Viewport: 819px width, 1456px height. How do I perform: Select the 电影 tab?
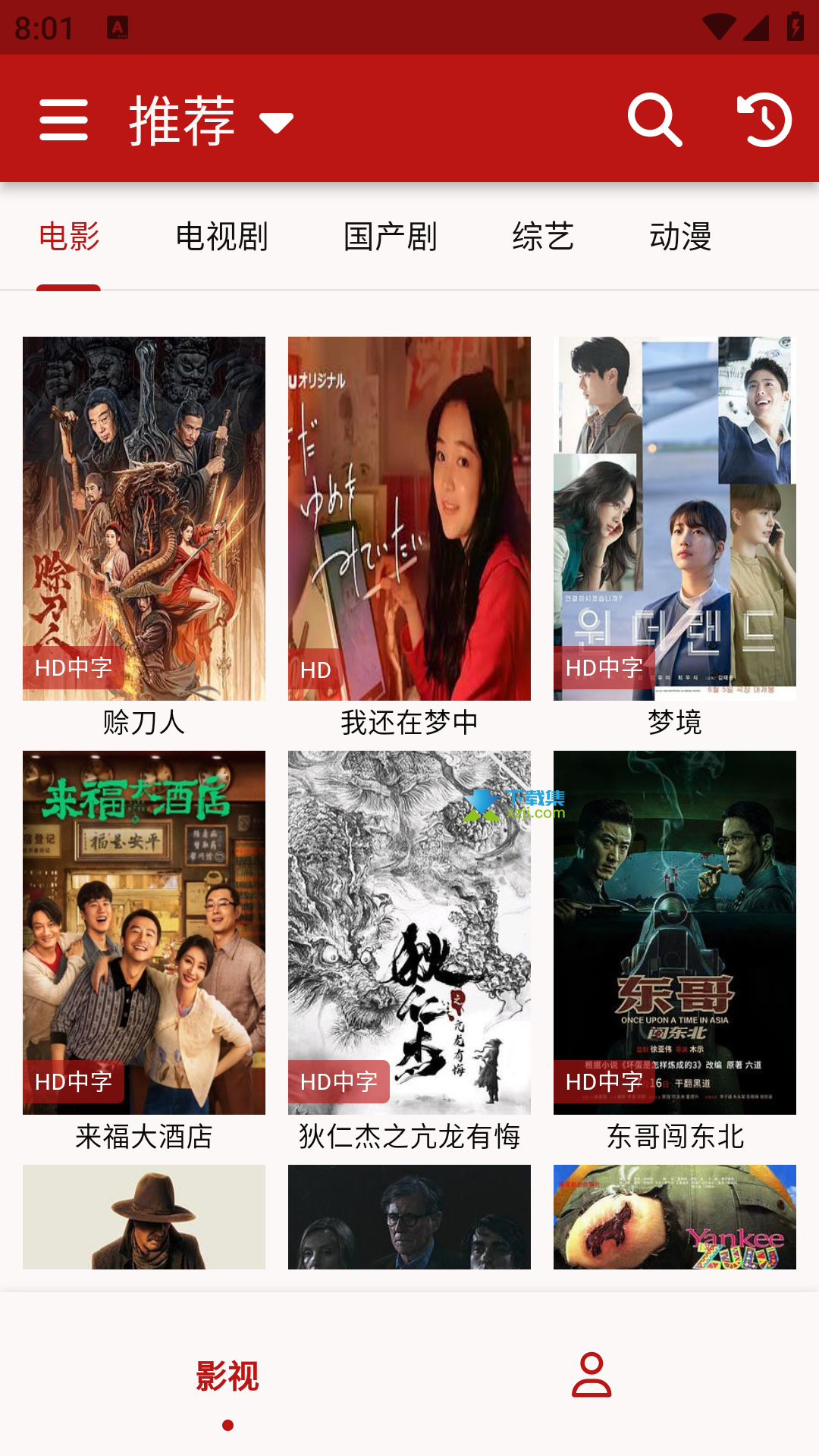pyautogui.click(x=69, y=237)
